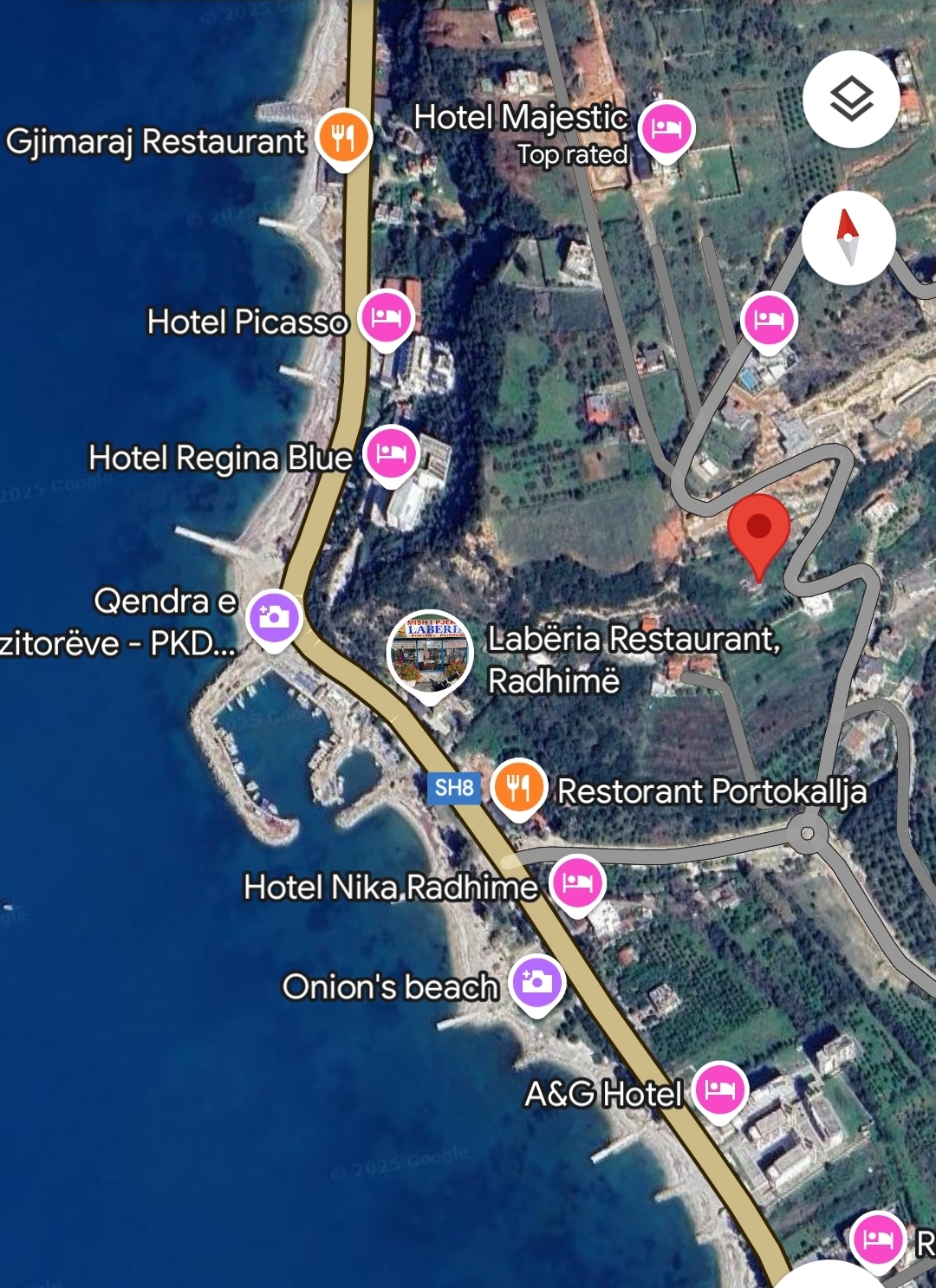Open Gjimaraj Restaurant pin
This screenshot has width=936, height=1288.
click(x=344, y=137)
